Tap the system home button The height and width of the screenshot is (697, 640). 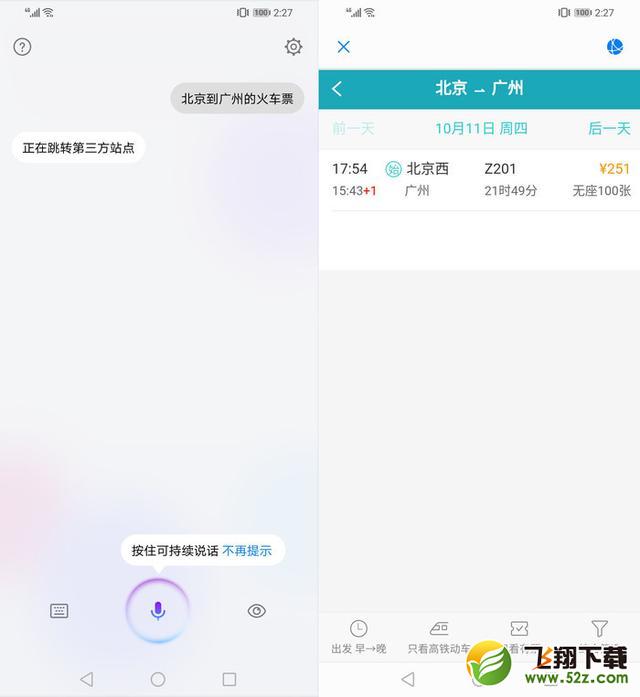pos(158,679)
